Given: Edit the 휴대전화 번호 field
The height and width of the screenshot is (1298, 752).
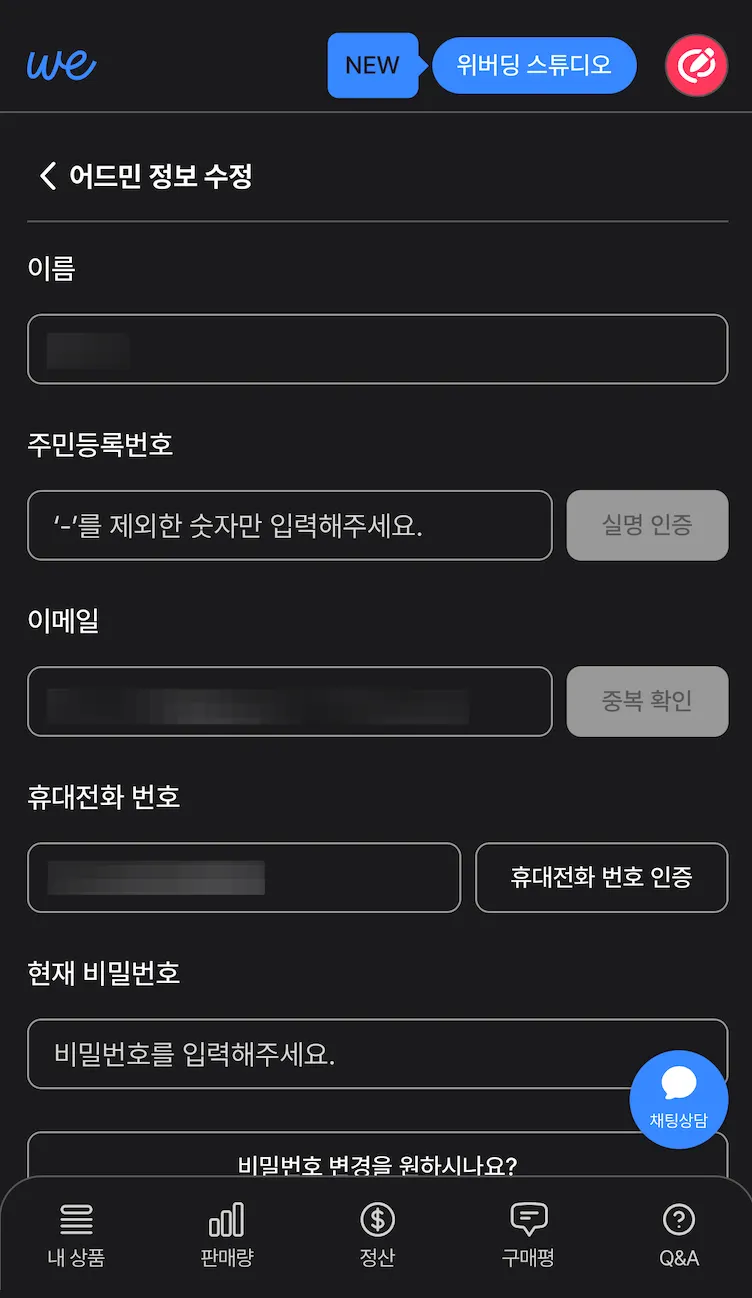Looking at the screenshot, I should 243,877.
